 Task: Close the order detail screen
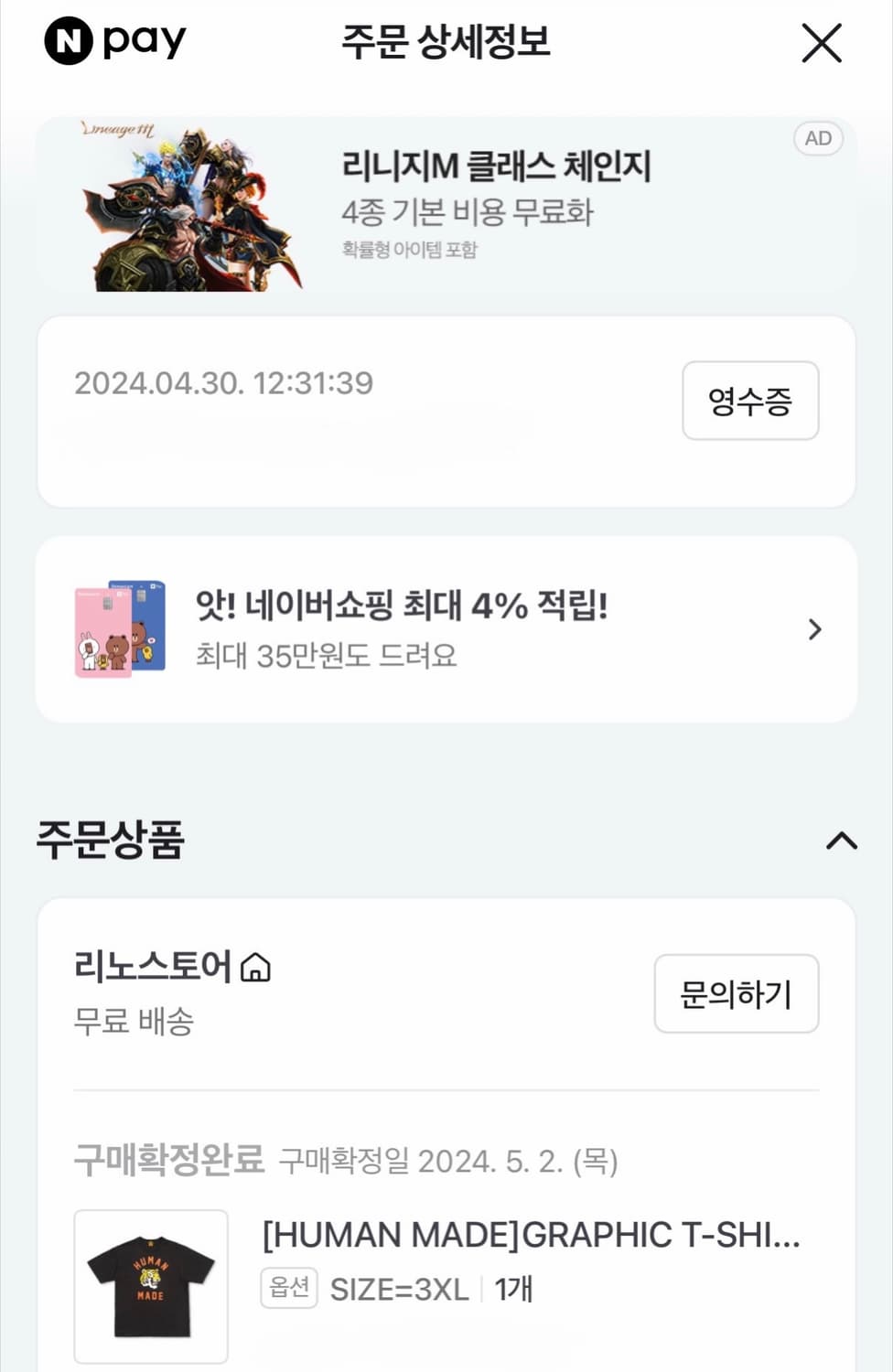coord(821,43)
